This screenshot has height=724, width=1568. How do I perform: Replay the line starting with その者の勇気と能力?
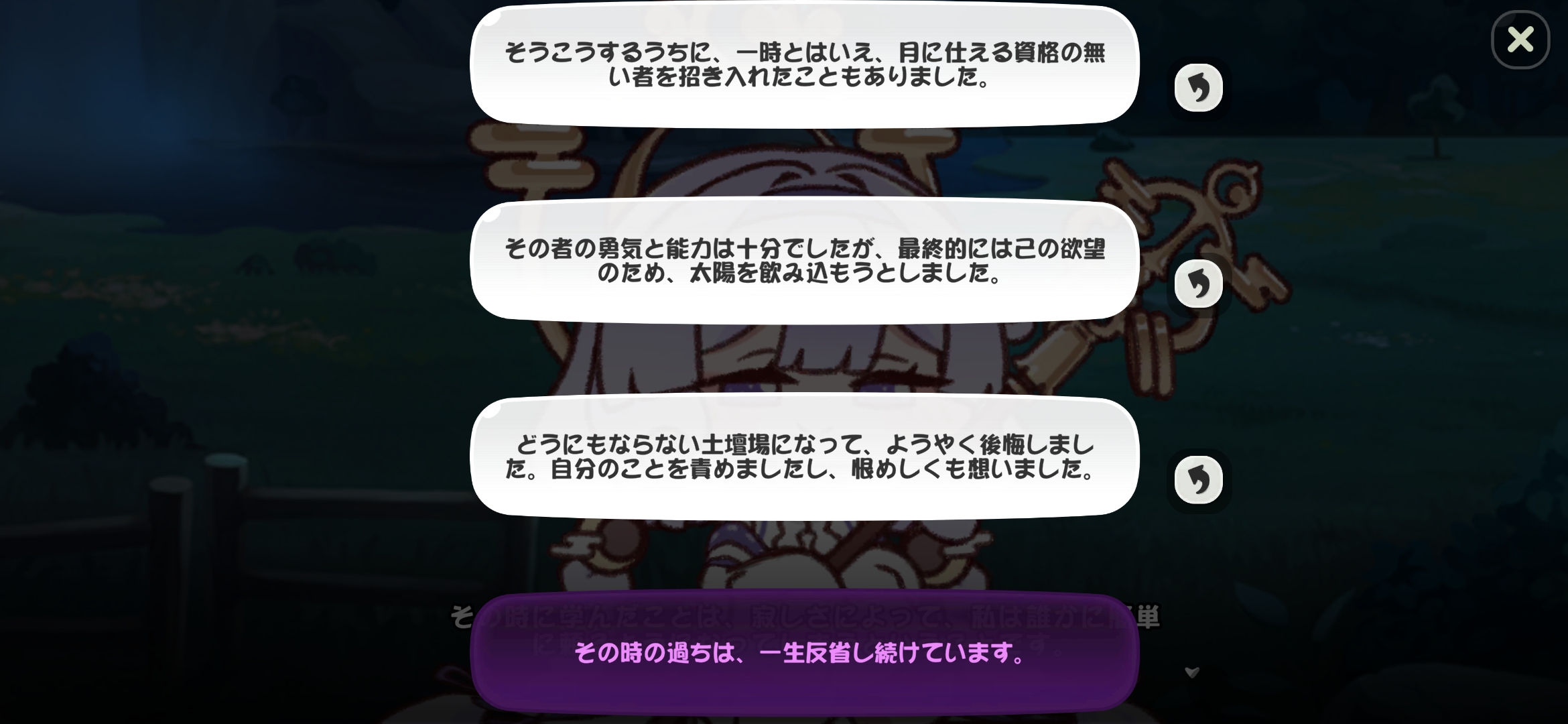coord(1198,284)
